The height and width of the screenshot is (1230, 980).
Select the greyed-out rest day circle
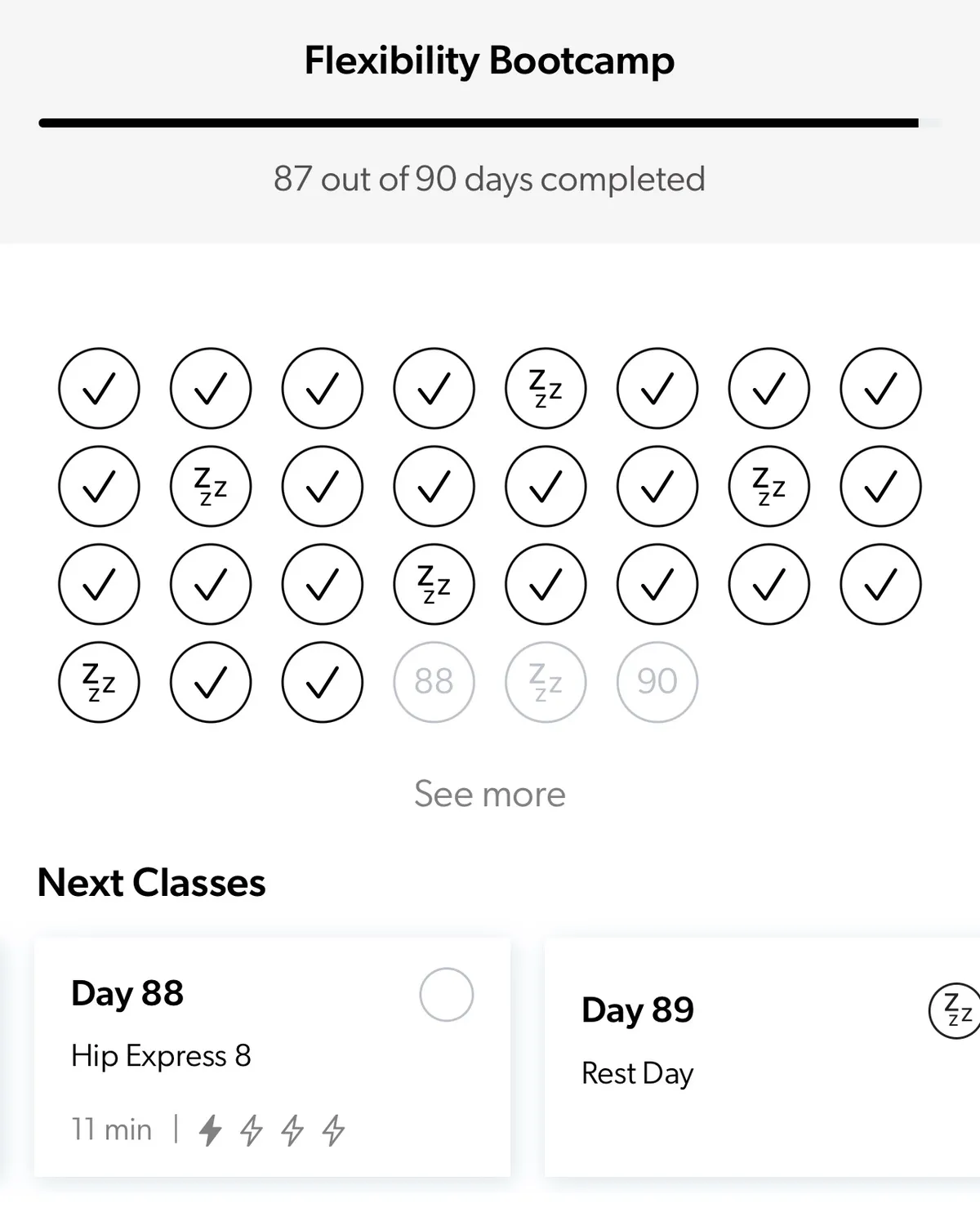546,682
